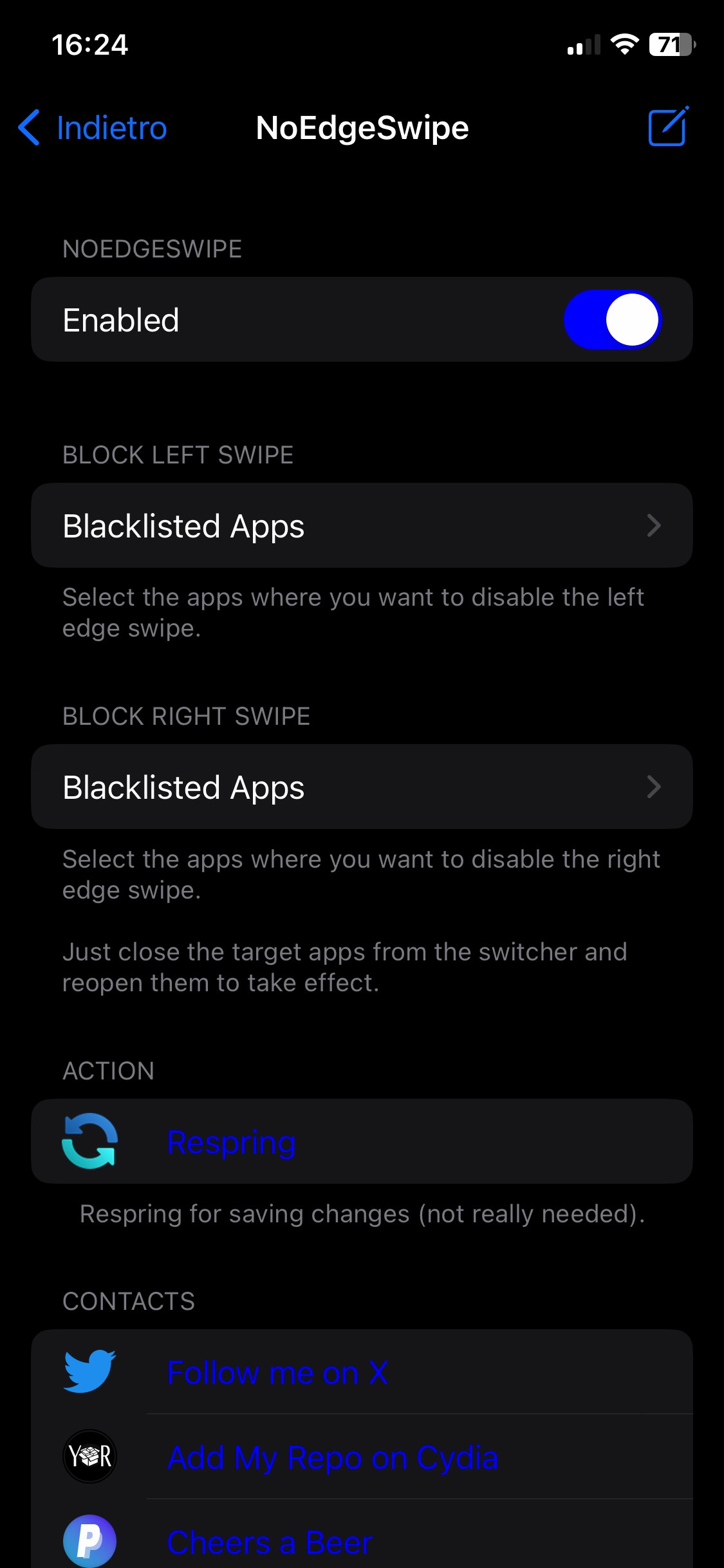Open the Follow me on X link
The height and width of the screenshot is (1568, 724).
[277, 1372]
